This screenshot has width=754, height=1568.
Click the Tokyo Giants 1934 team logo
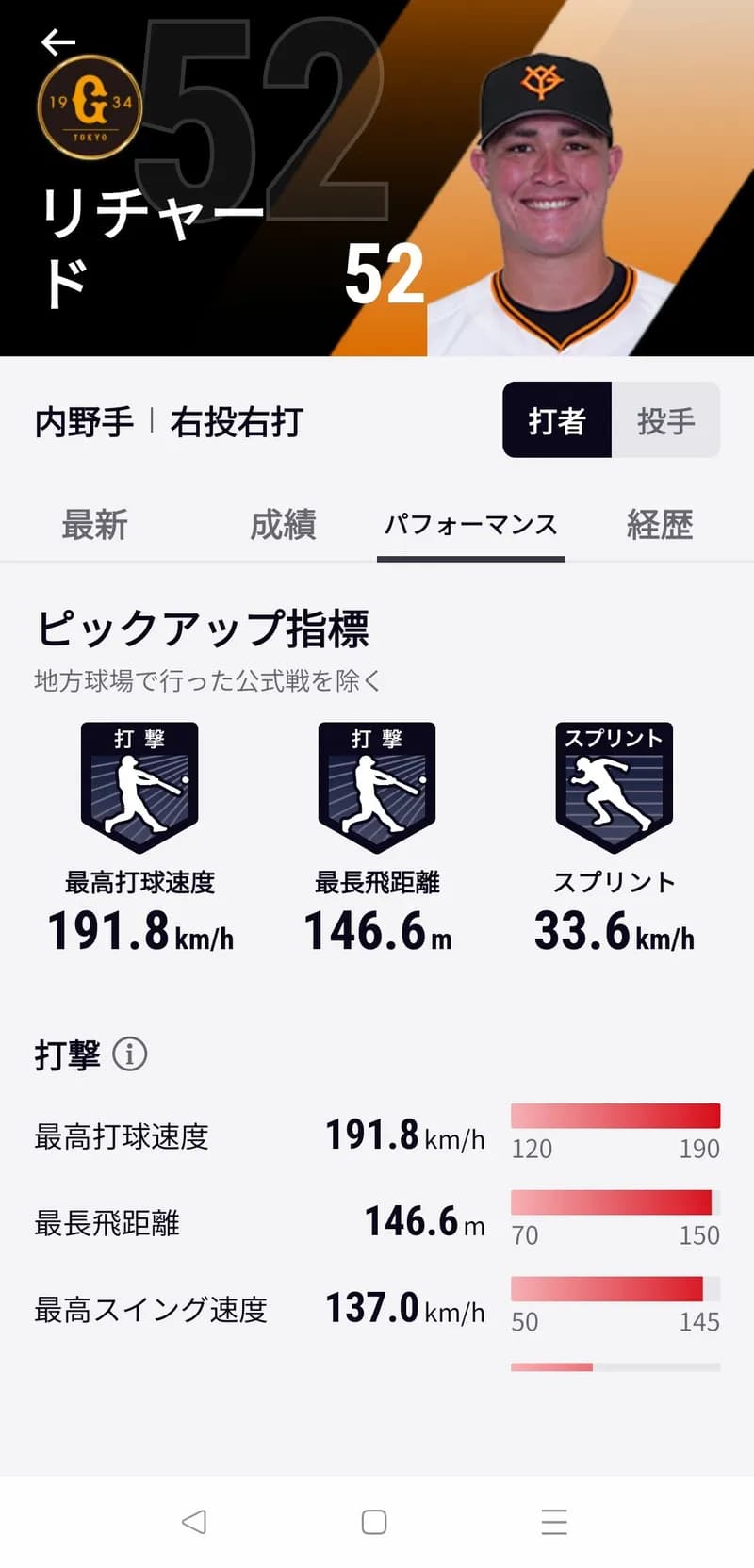tap(90, 107)
